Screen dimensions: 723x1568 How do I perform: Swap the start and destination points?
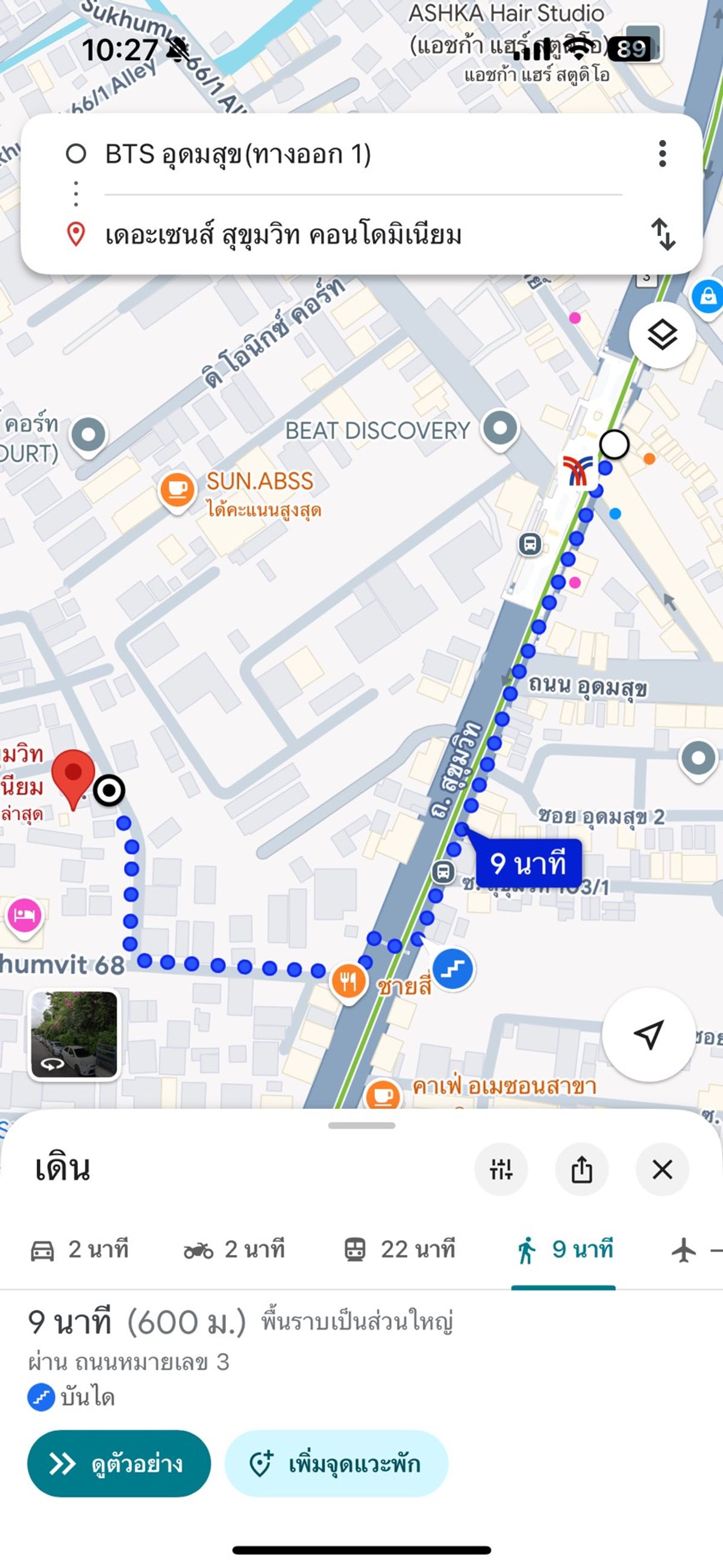pyautogui.click(x=663, y=234)
